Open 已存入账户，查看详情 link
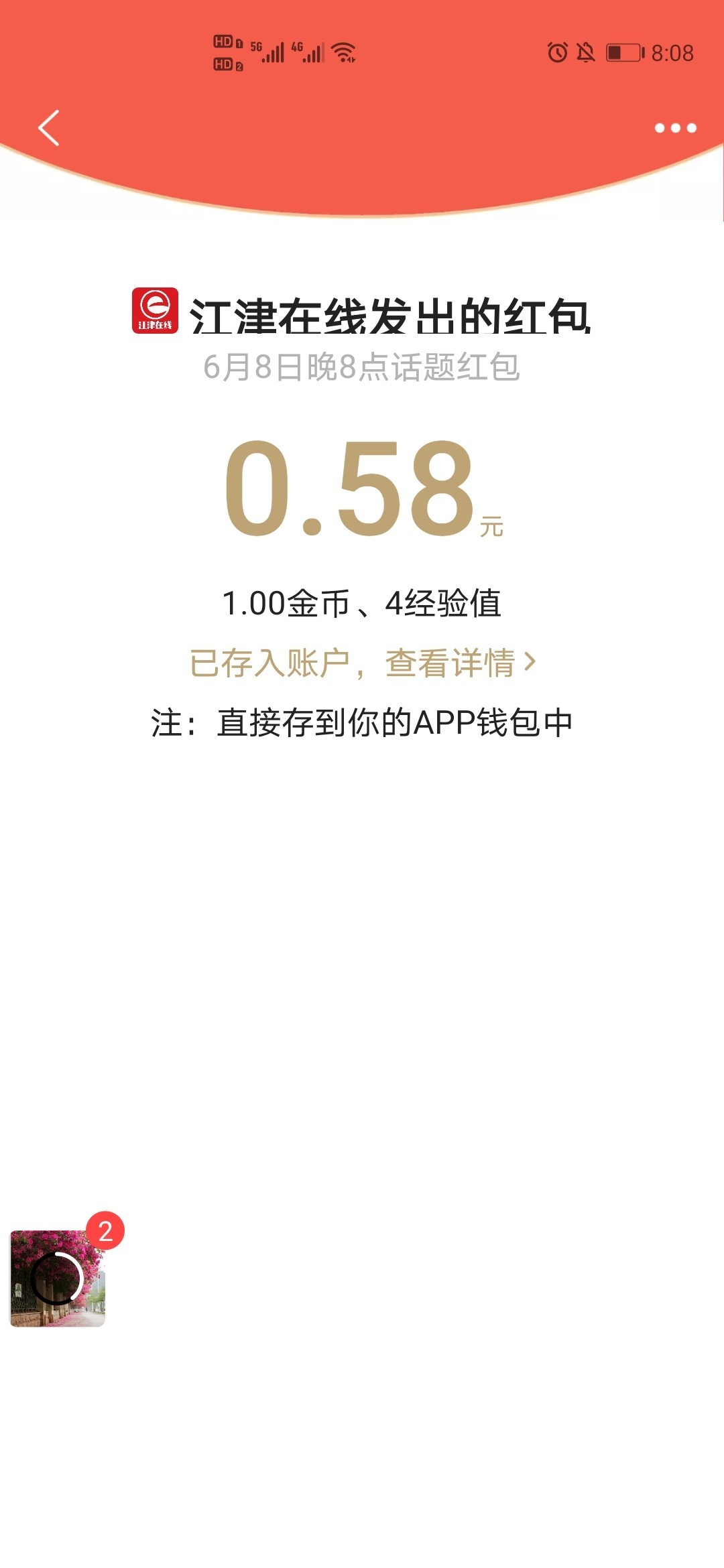 pos(363,663)
